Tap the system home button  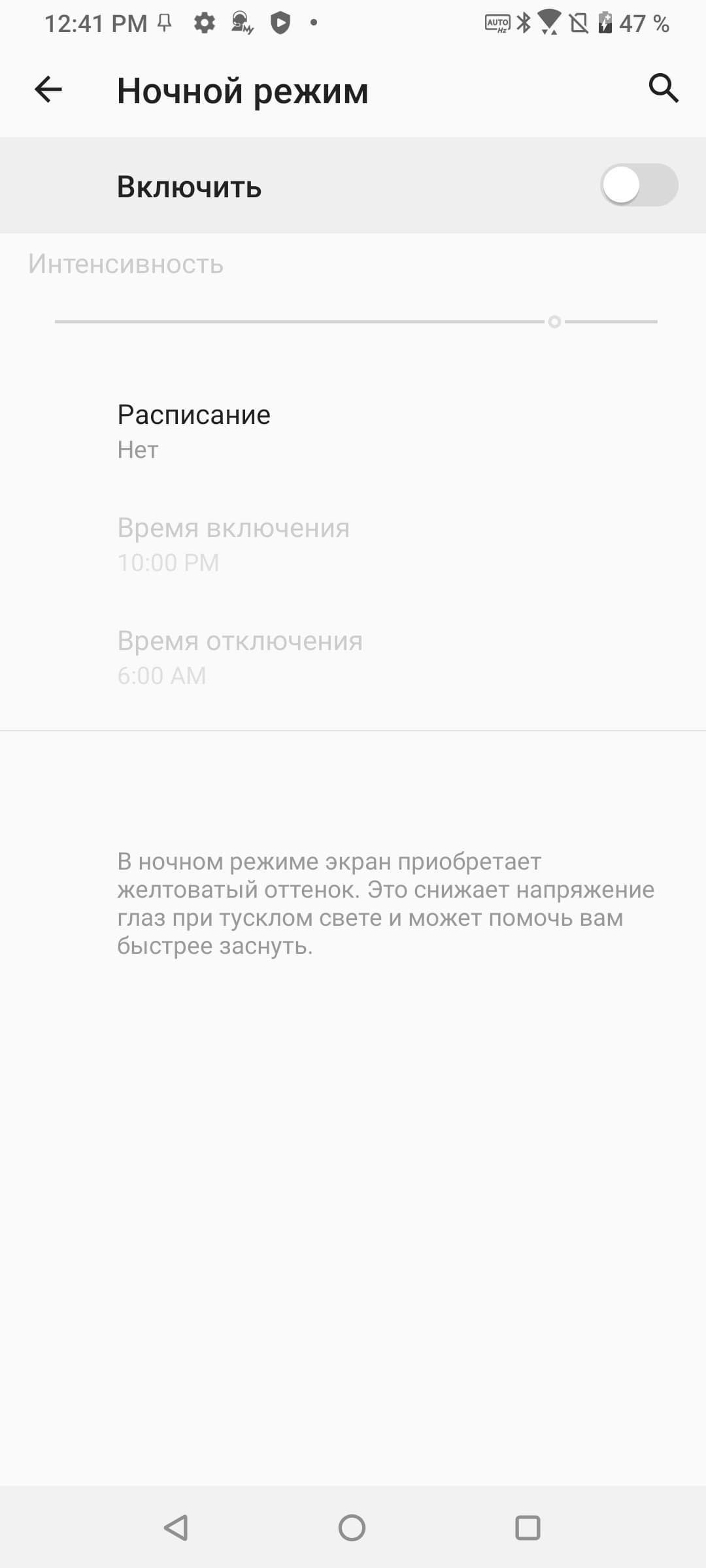(352, 1527)
